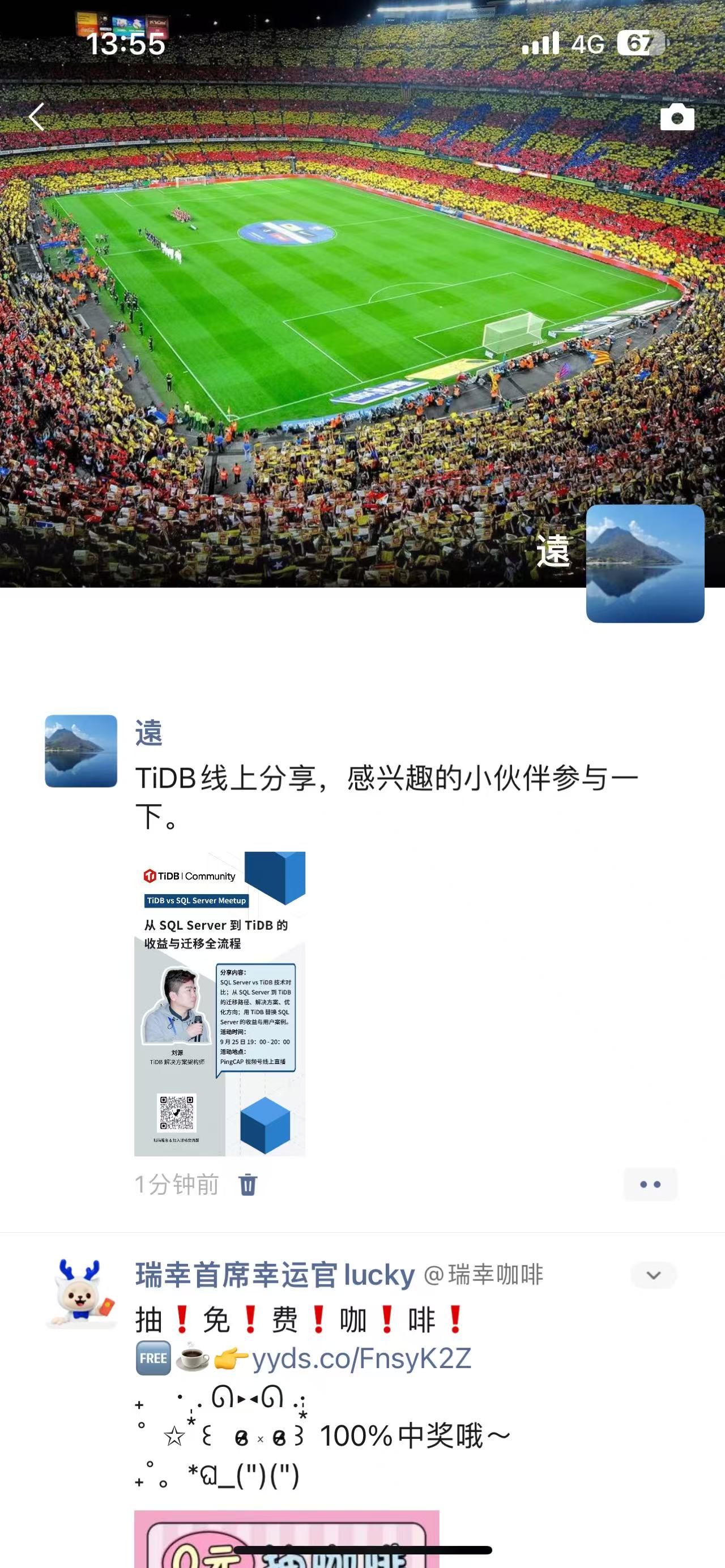Open like and comment options on TiDB post

(650, 1185)
